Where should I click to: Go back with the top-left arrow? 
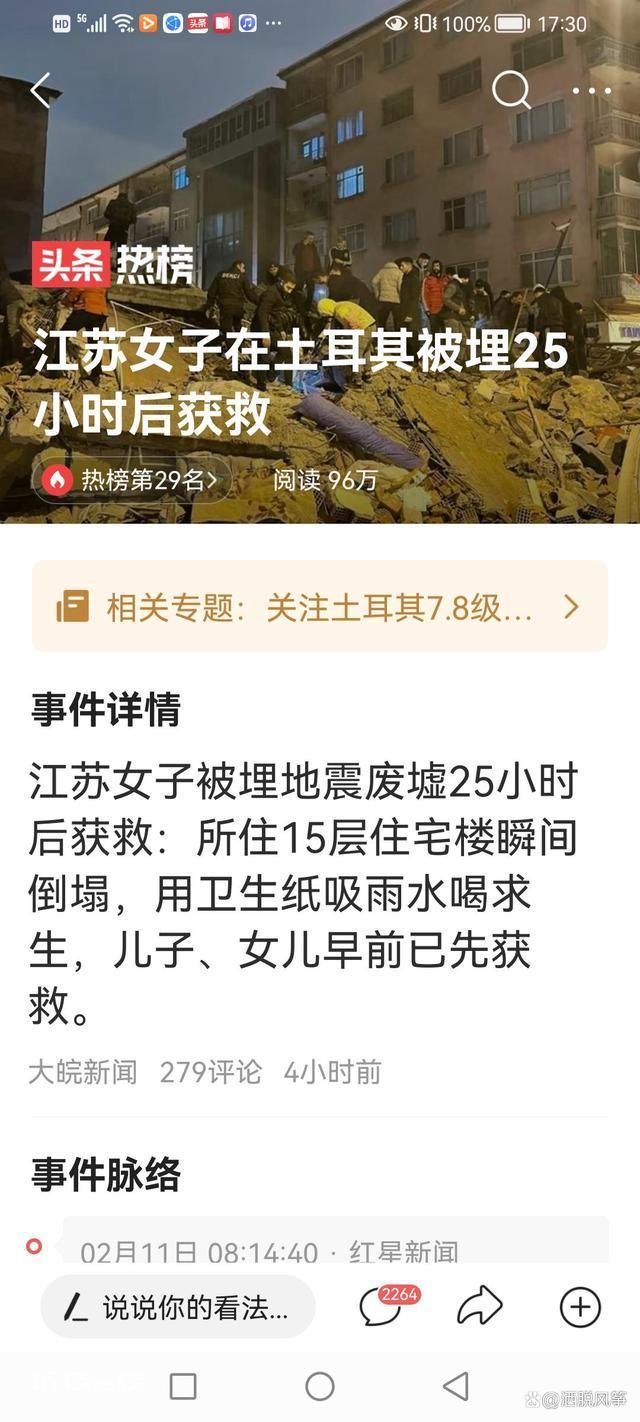40,91
